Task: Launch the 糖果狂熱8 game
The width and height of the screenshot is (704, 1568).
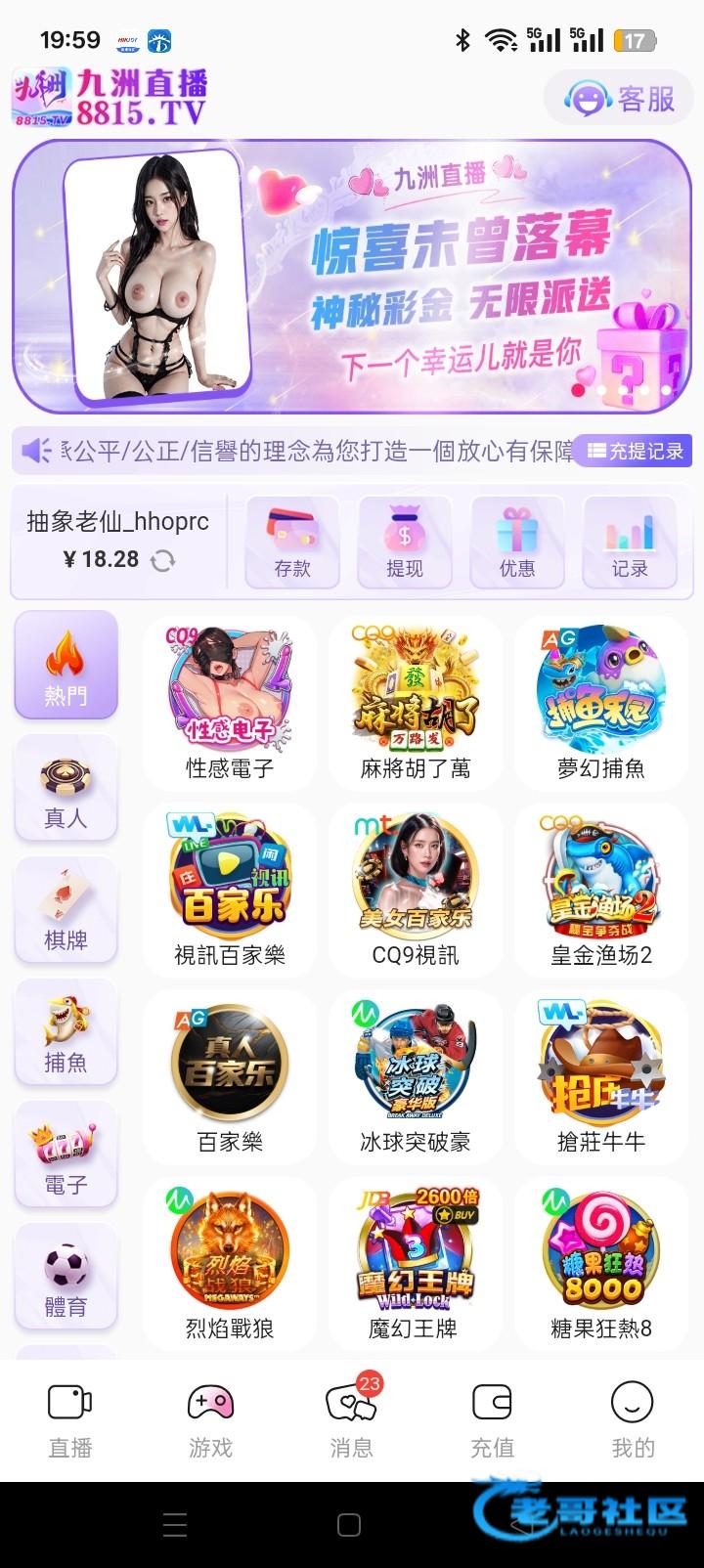Action: (x=601, y=1261)
